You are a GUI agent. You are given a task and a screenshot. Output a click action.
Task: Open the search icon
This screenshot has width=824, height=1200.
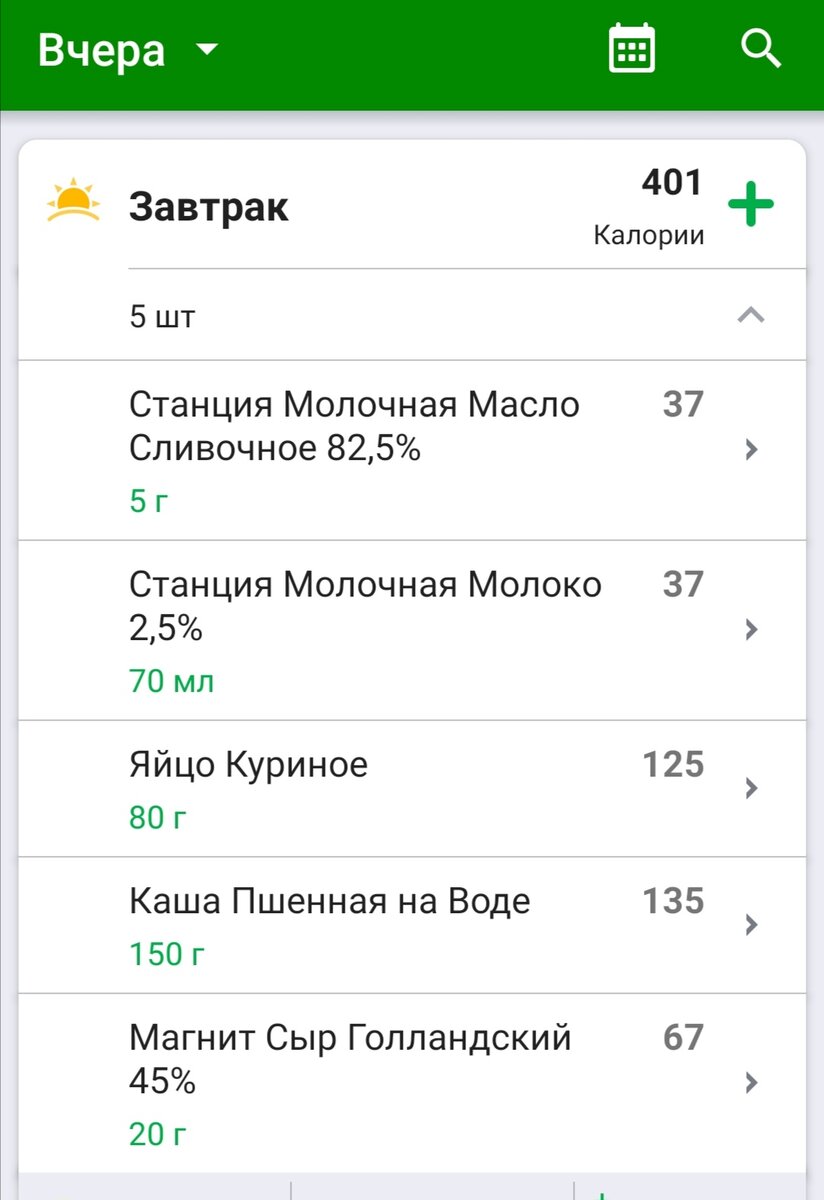pyautogui.click(x=761, y=48)
